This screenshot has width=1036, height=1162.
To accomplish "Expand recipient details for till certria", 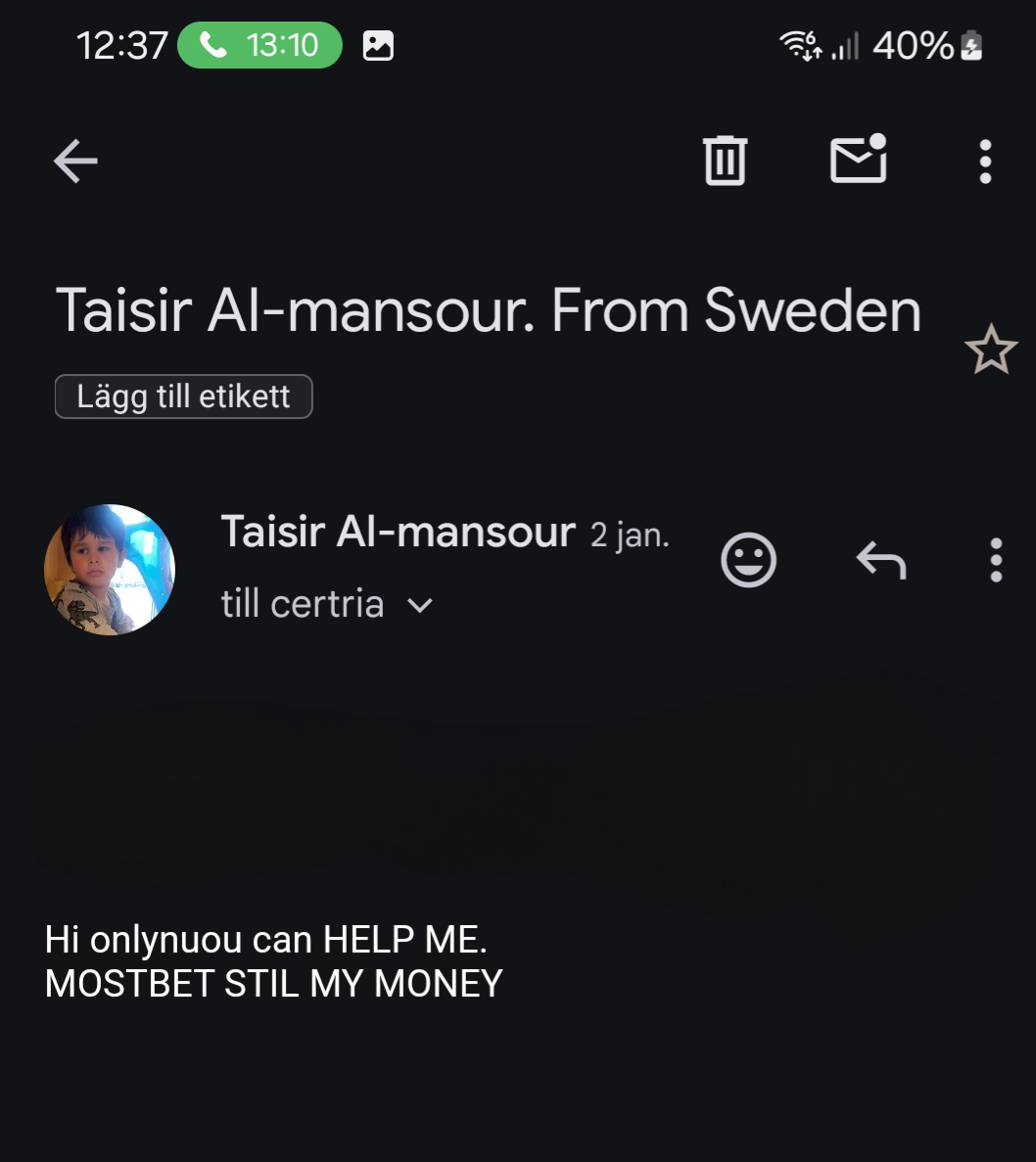I will click(x=419, y=605).
